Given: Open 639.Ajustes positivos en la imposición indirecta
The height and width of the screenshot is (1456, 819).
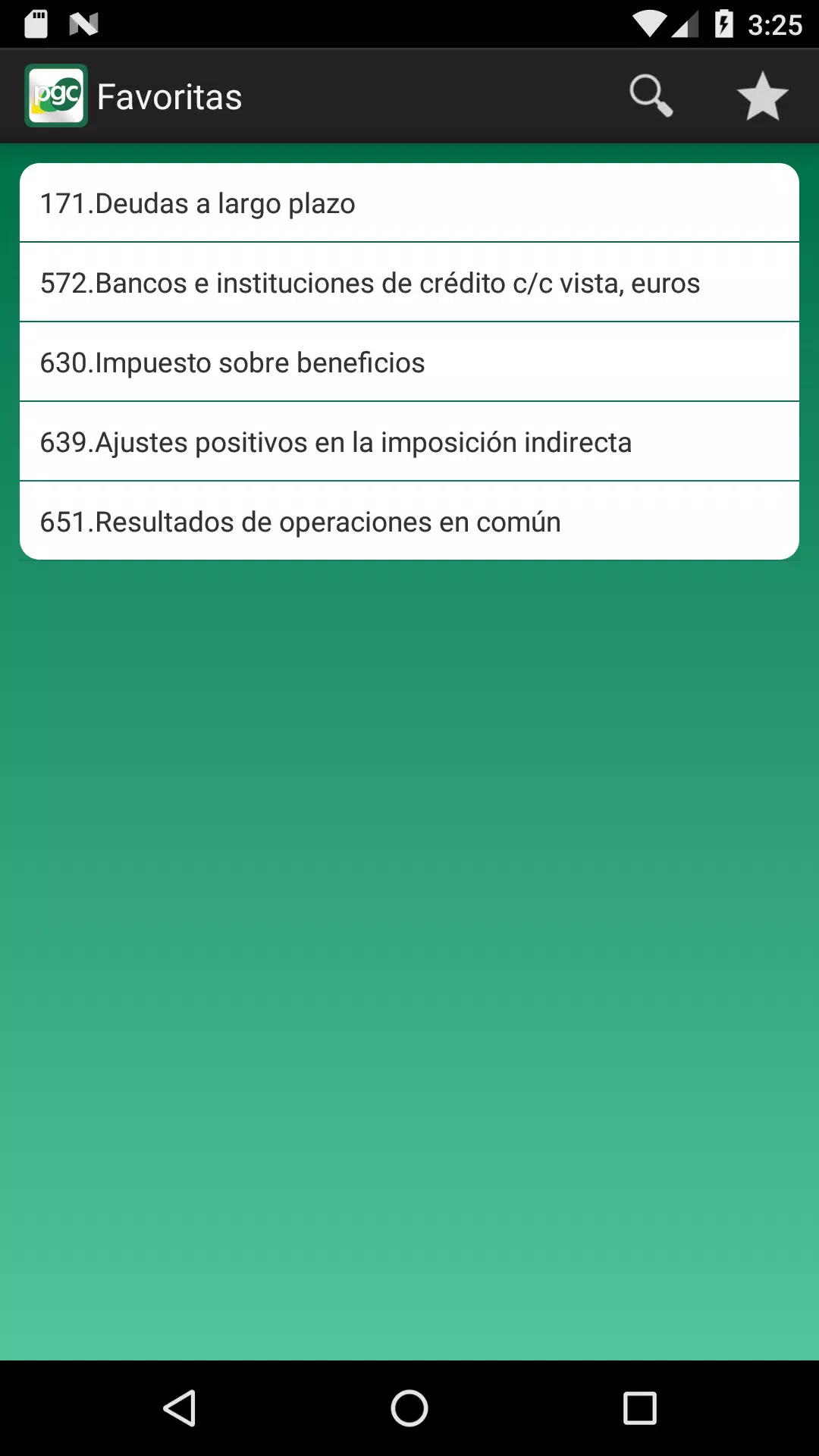Looking at the screenshot, I should (409, 442).
